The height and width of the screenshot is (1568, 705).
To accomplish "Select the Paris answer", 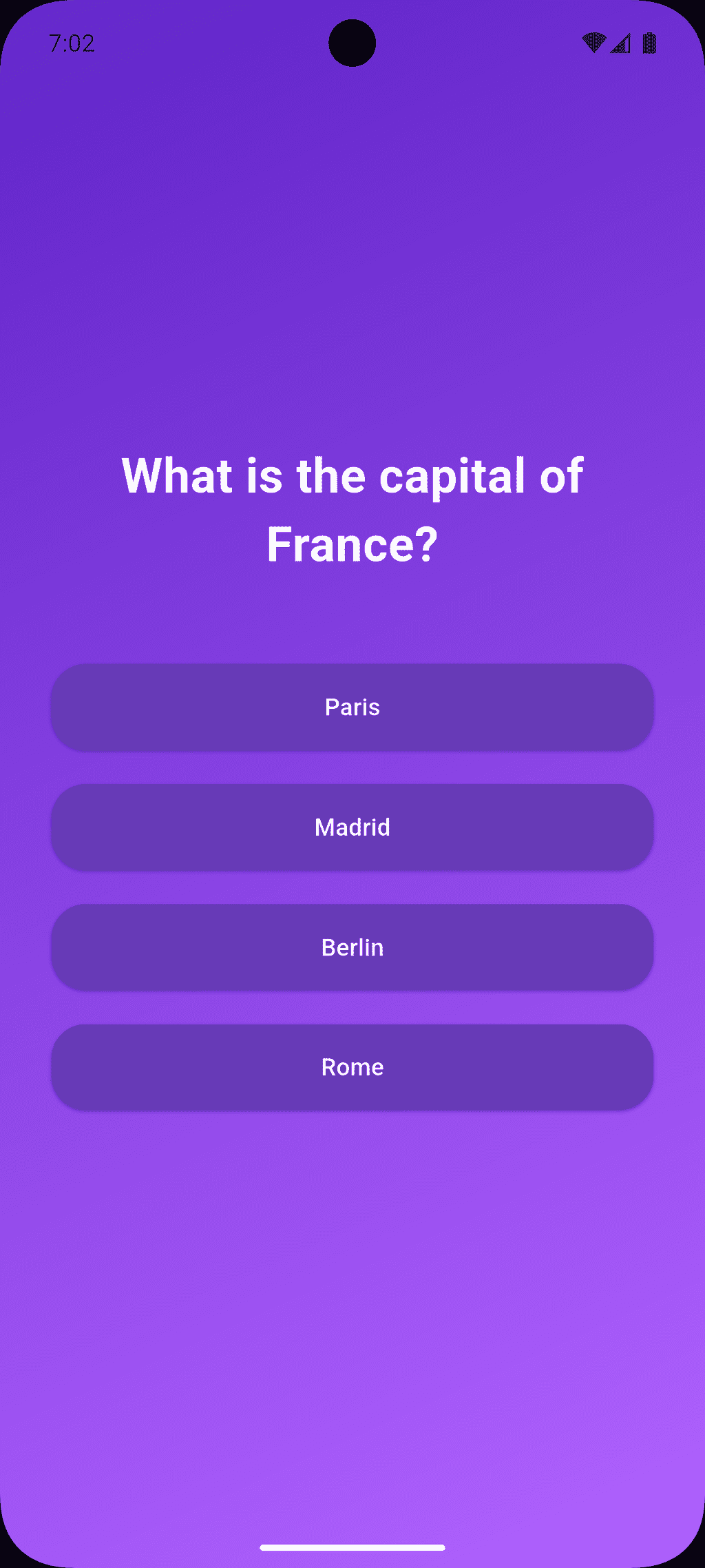I will click(352, 707).
